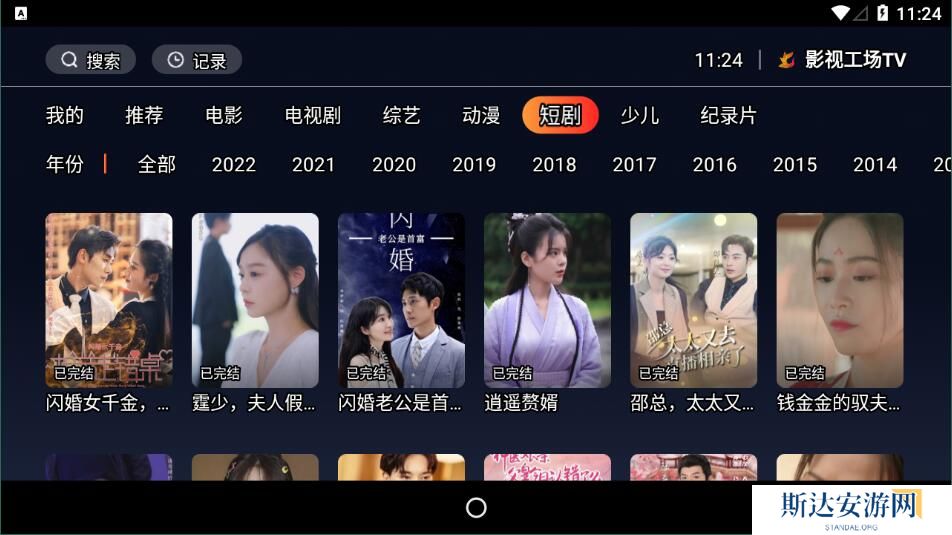Screen dimensions: 952x535
Task: Open the drama 逍遥赘婿
Action: (547, 300)
